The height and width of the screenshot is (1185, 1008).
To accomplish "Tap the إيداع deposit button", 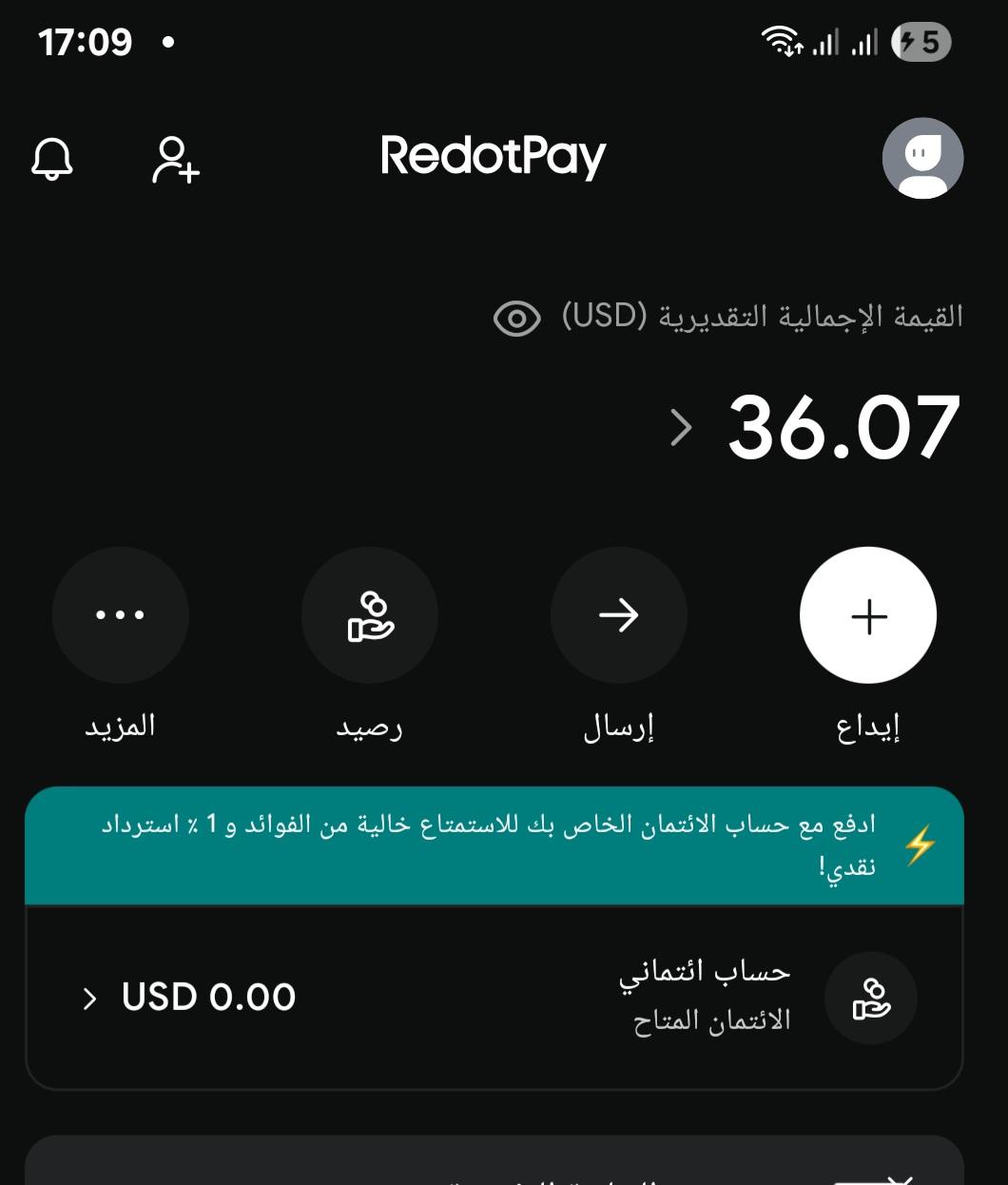I will [868, 615].
